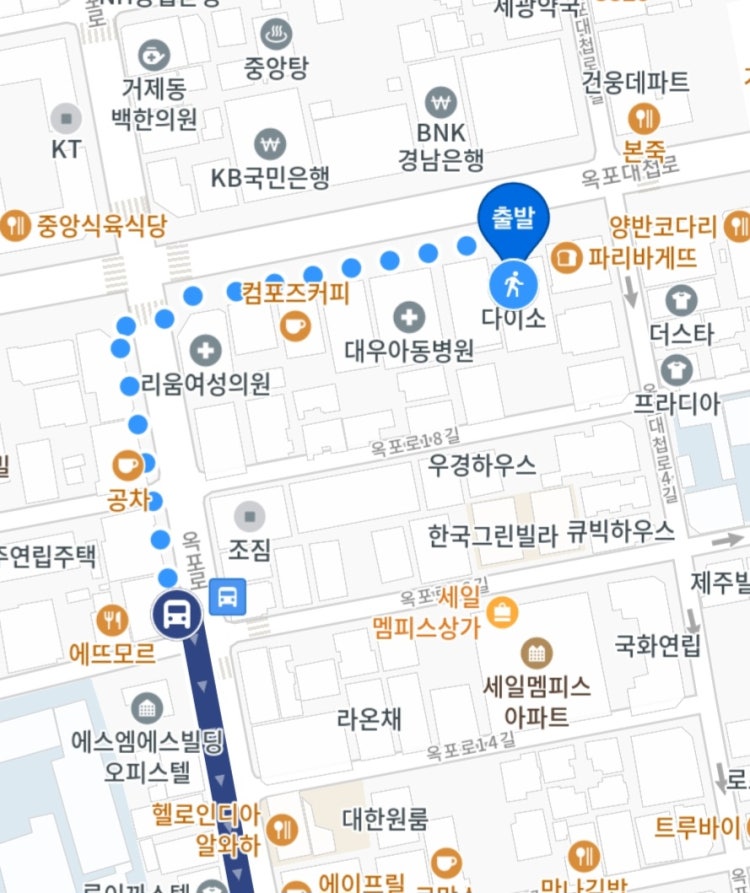Open the 대우아동병원 hospital marker

(408, 318)
